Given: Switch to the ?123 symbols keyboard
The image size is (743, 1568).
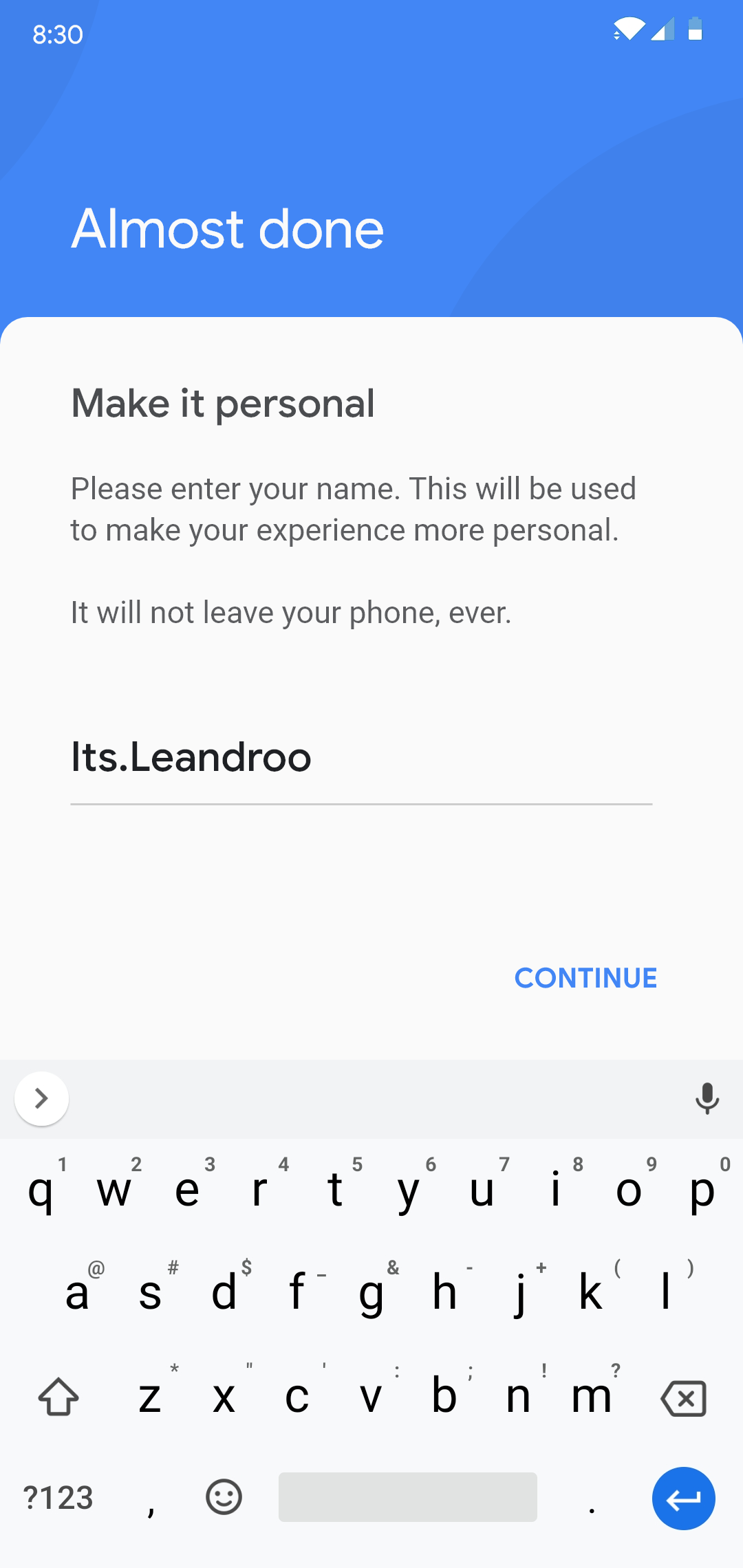Looking at the screenshot, I should click(58, 1498).
